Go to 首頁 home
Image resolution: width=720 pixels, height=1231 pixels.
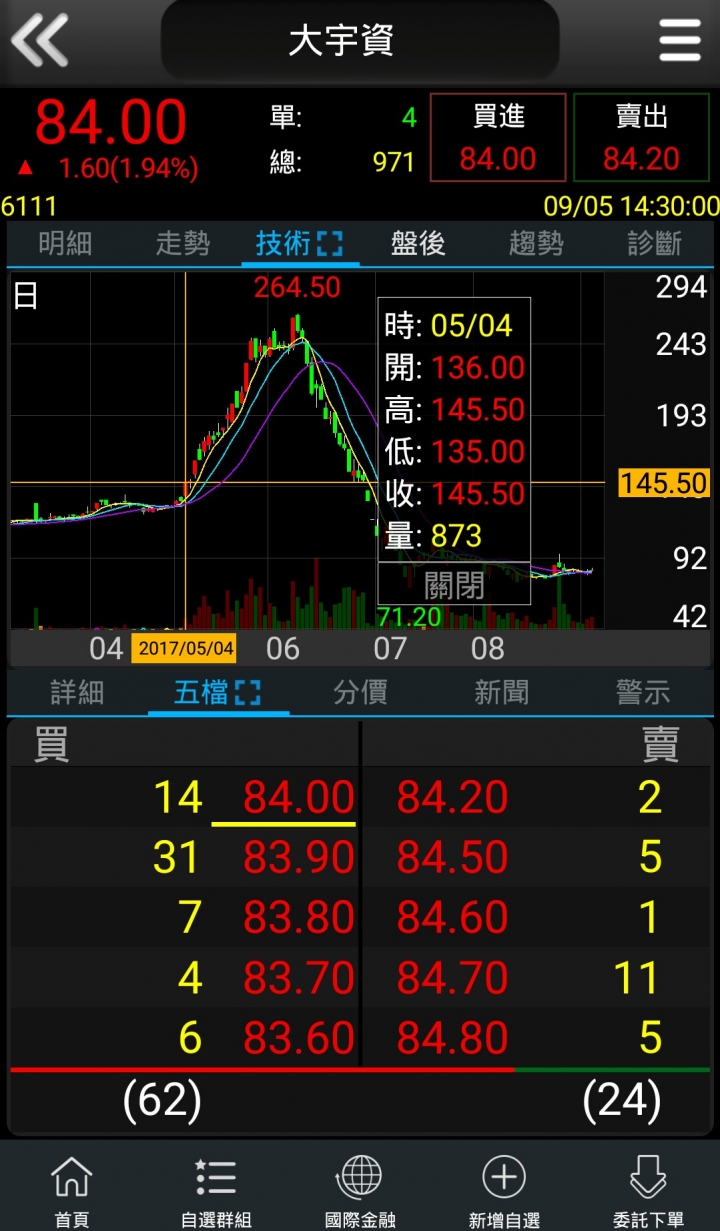(72, 1190)
